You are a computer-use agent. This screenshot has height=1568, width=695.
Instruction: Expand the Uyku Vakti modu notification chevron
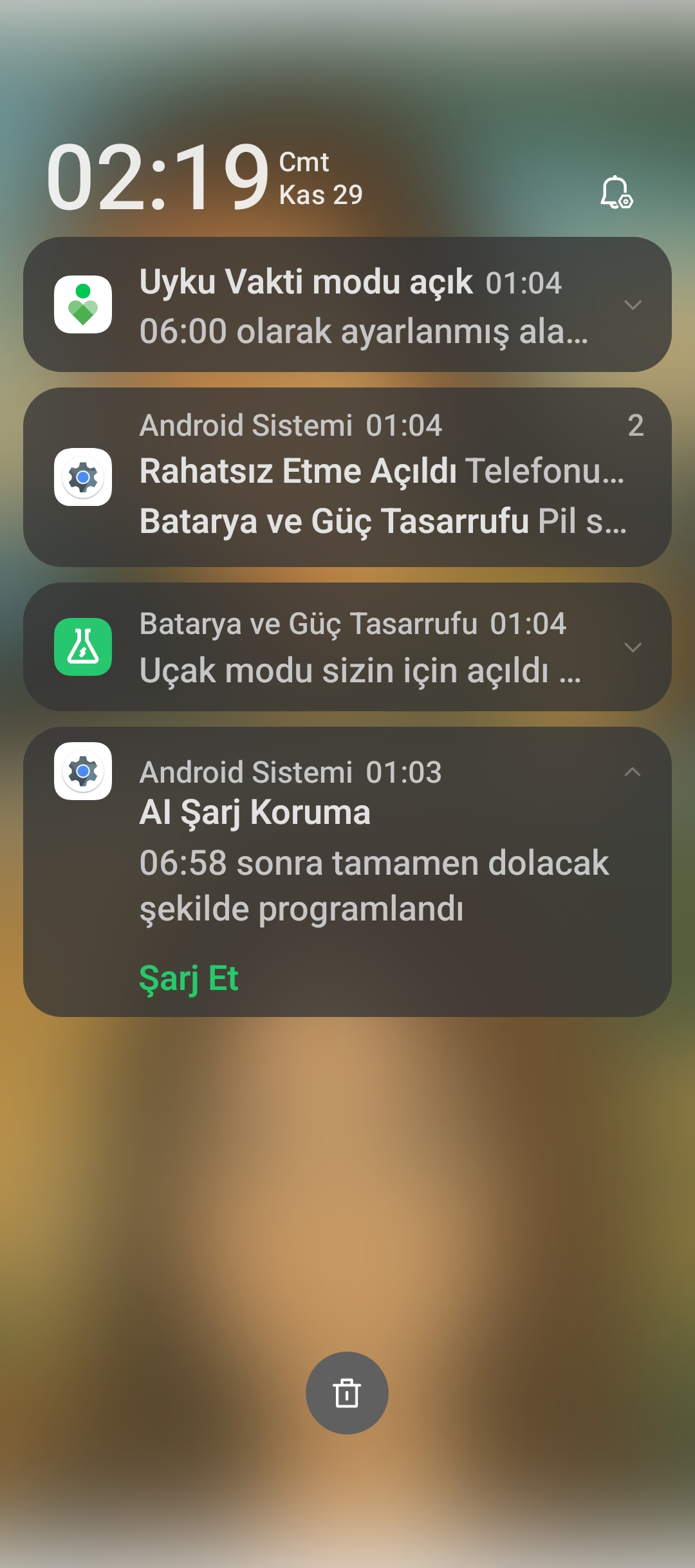coord(633,305)
